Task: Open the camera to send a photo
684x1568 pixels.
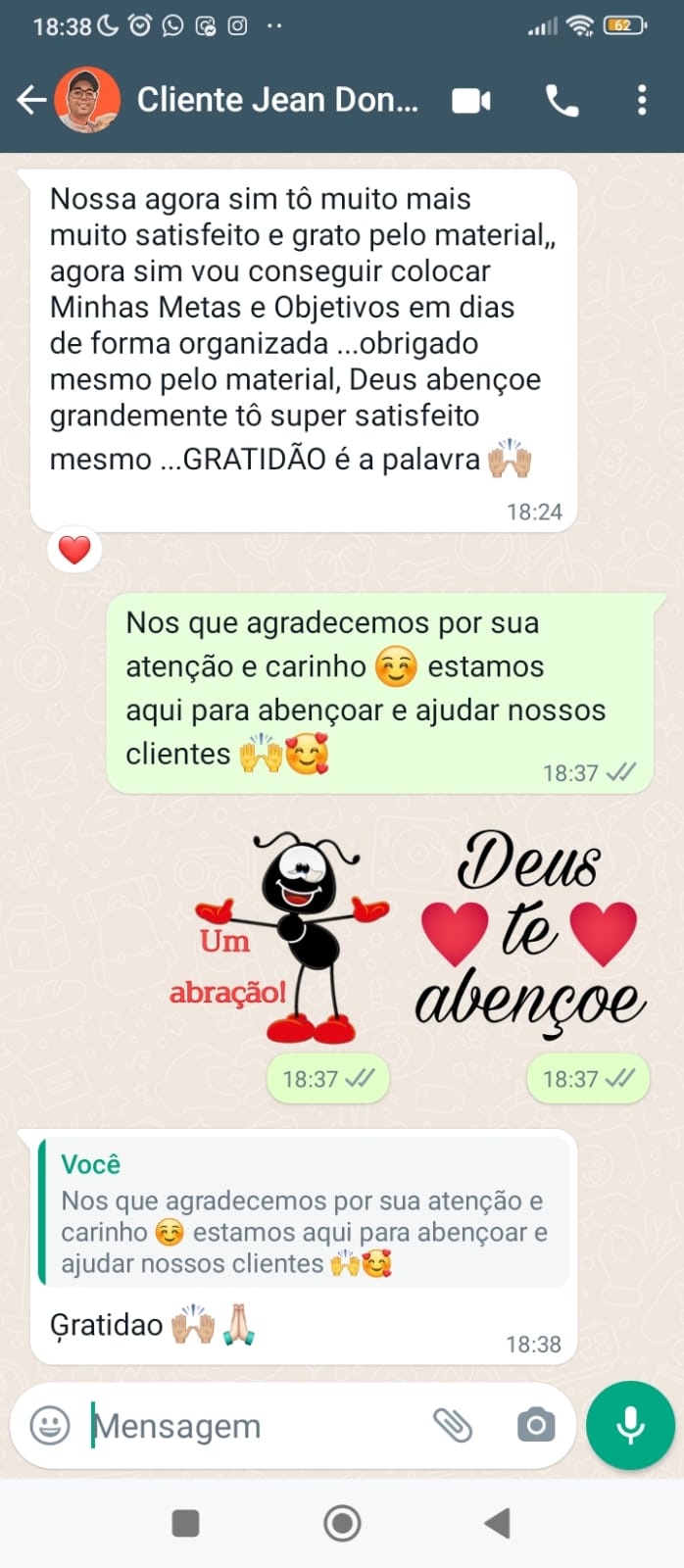Action: 535,1425
